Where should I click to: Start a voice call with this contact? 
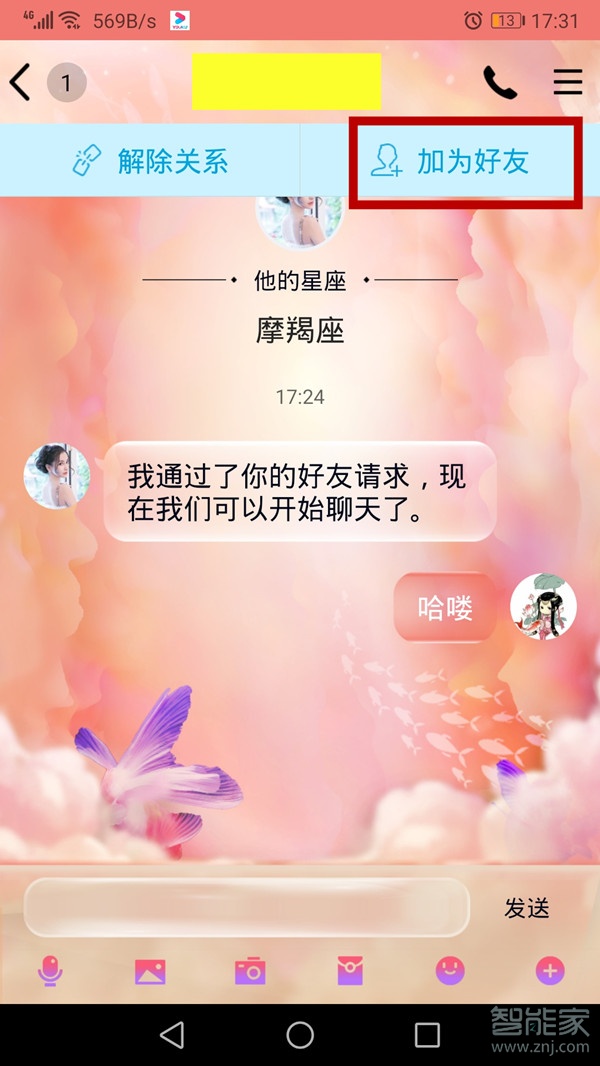click(500, 82)
